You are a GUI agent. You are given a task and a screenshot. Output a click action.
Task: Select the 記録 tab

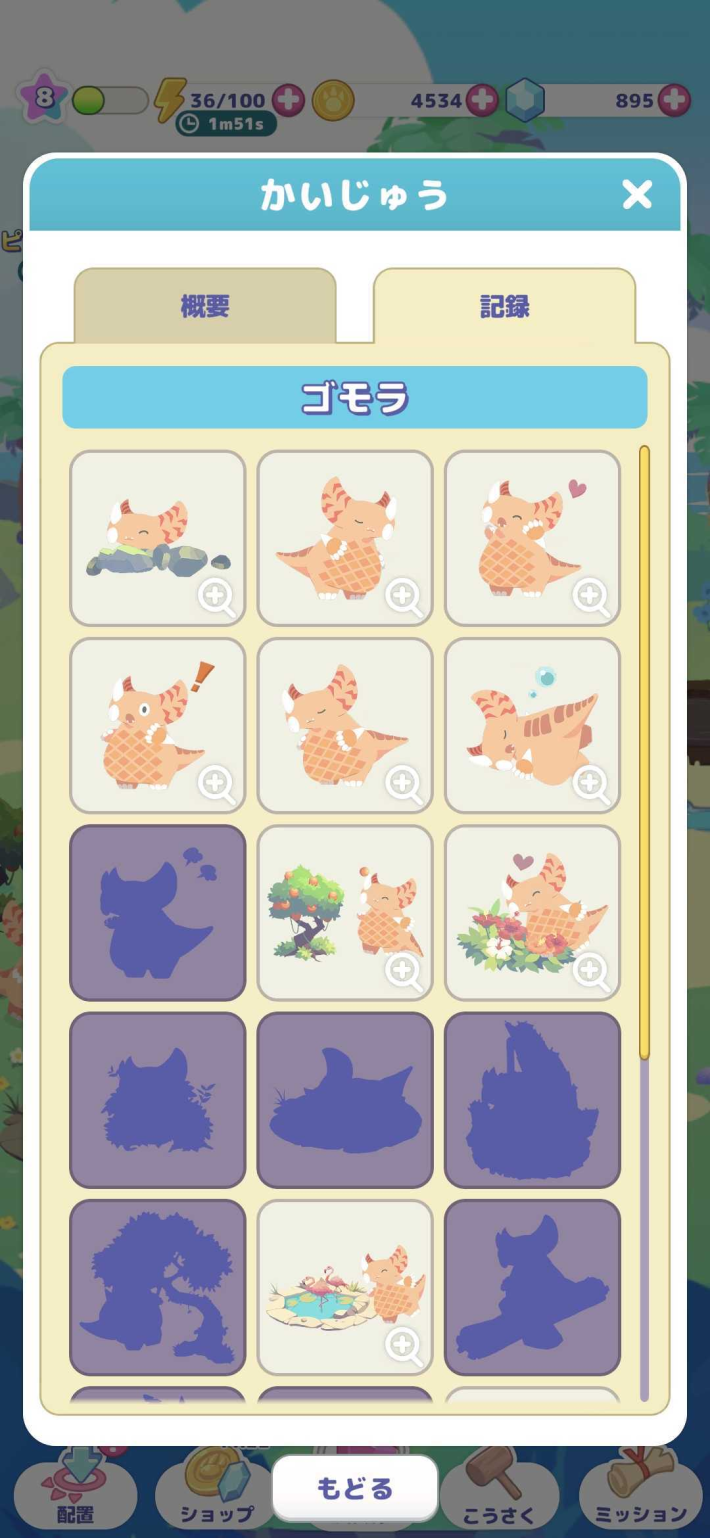[x=504, y=306]
